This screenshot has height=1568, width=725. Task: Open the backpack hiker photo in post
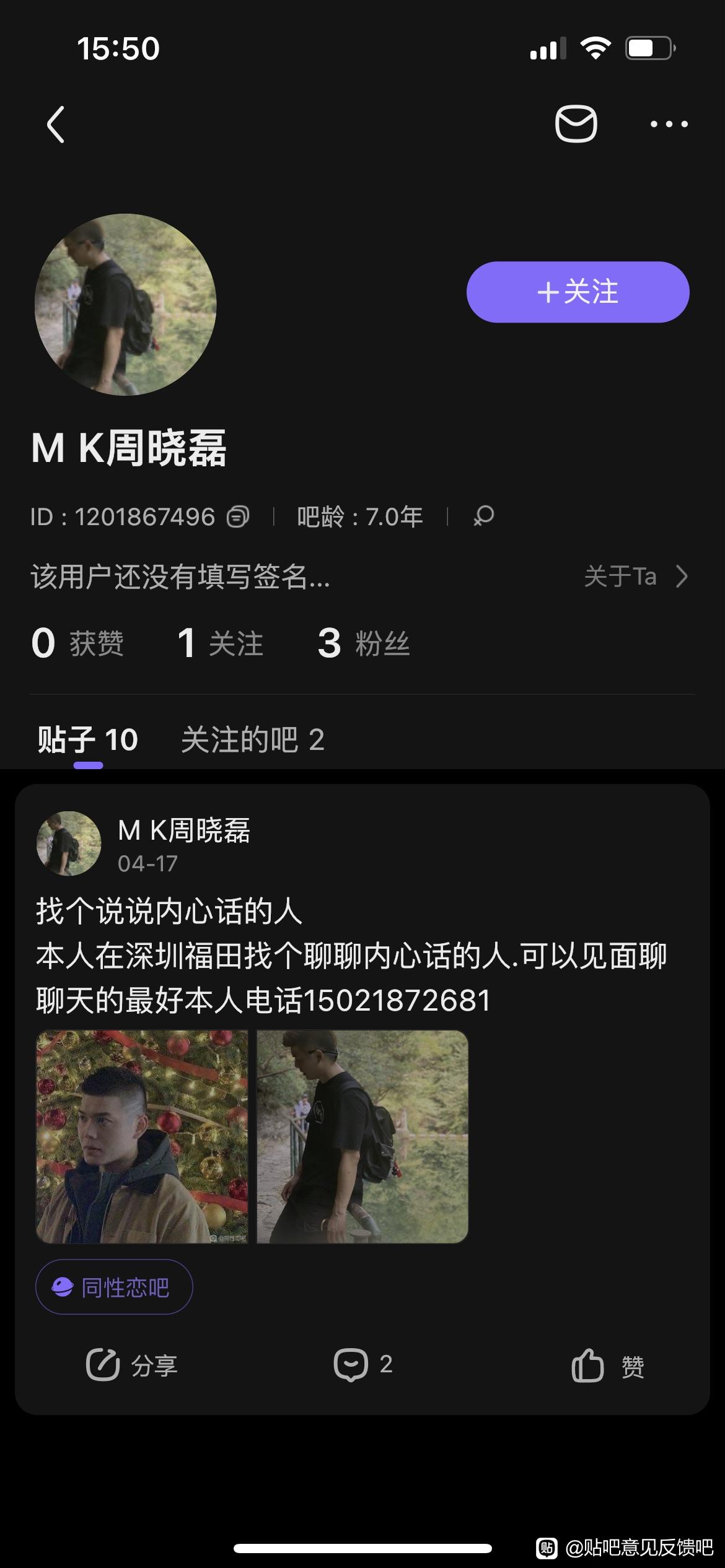(362, 1136)
